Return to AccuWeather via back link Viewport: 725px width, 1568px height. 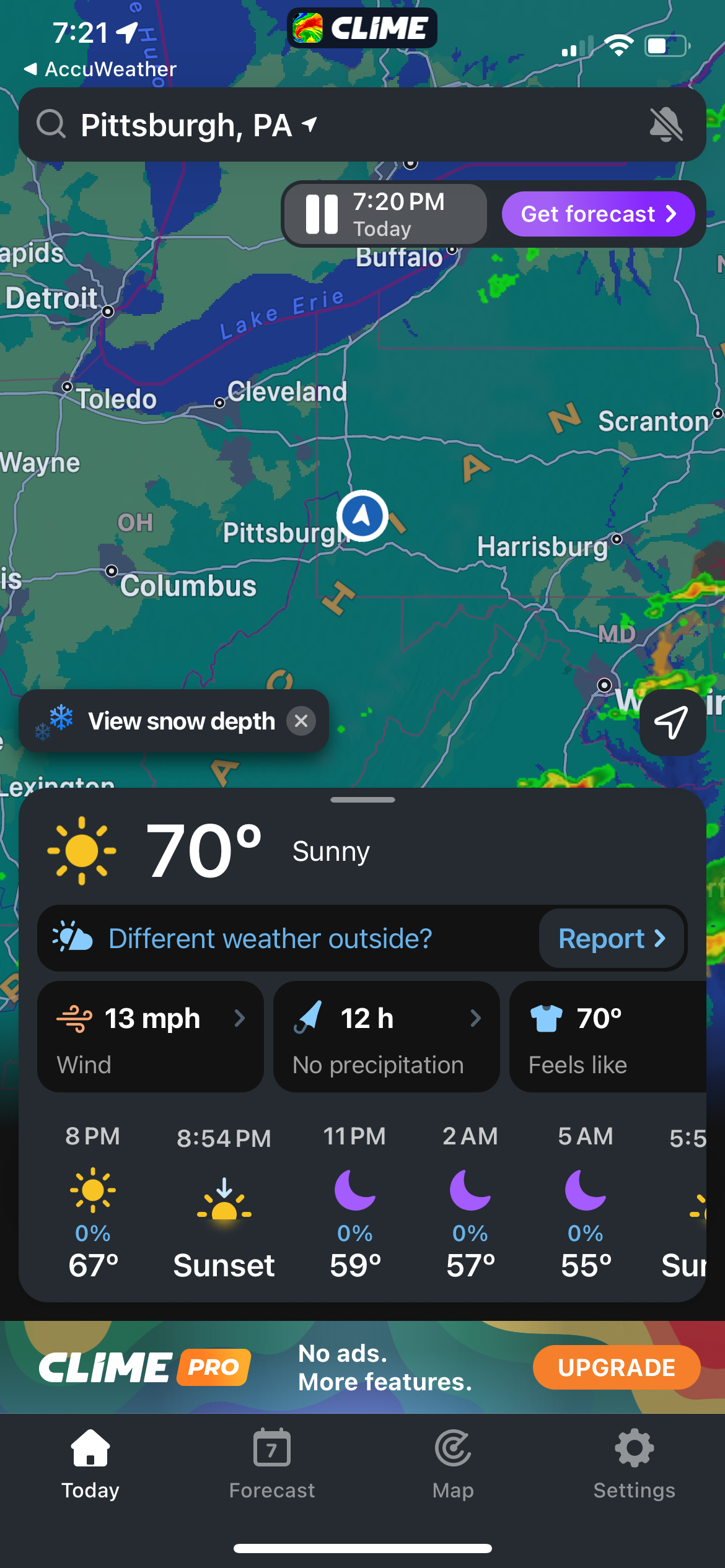99,69
